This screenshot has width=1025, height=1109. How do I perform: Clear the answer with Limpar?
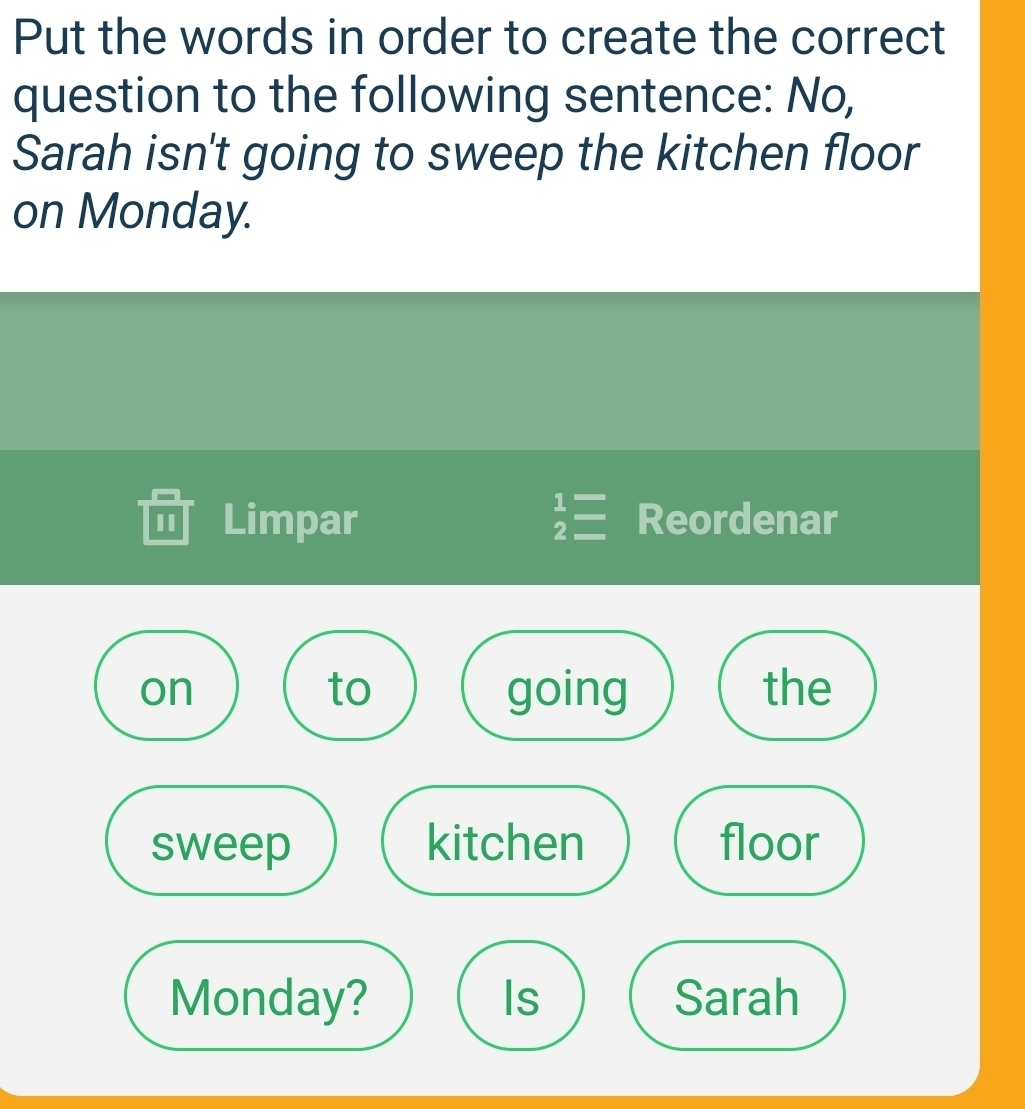(x=248, y=519)
